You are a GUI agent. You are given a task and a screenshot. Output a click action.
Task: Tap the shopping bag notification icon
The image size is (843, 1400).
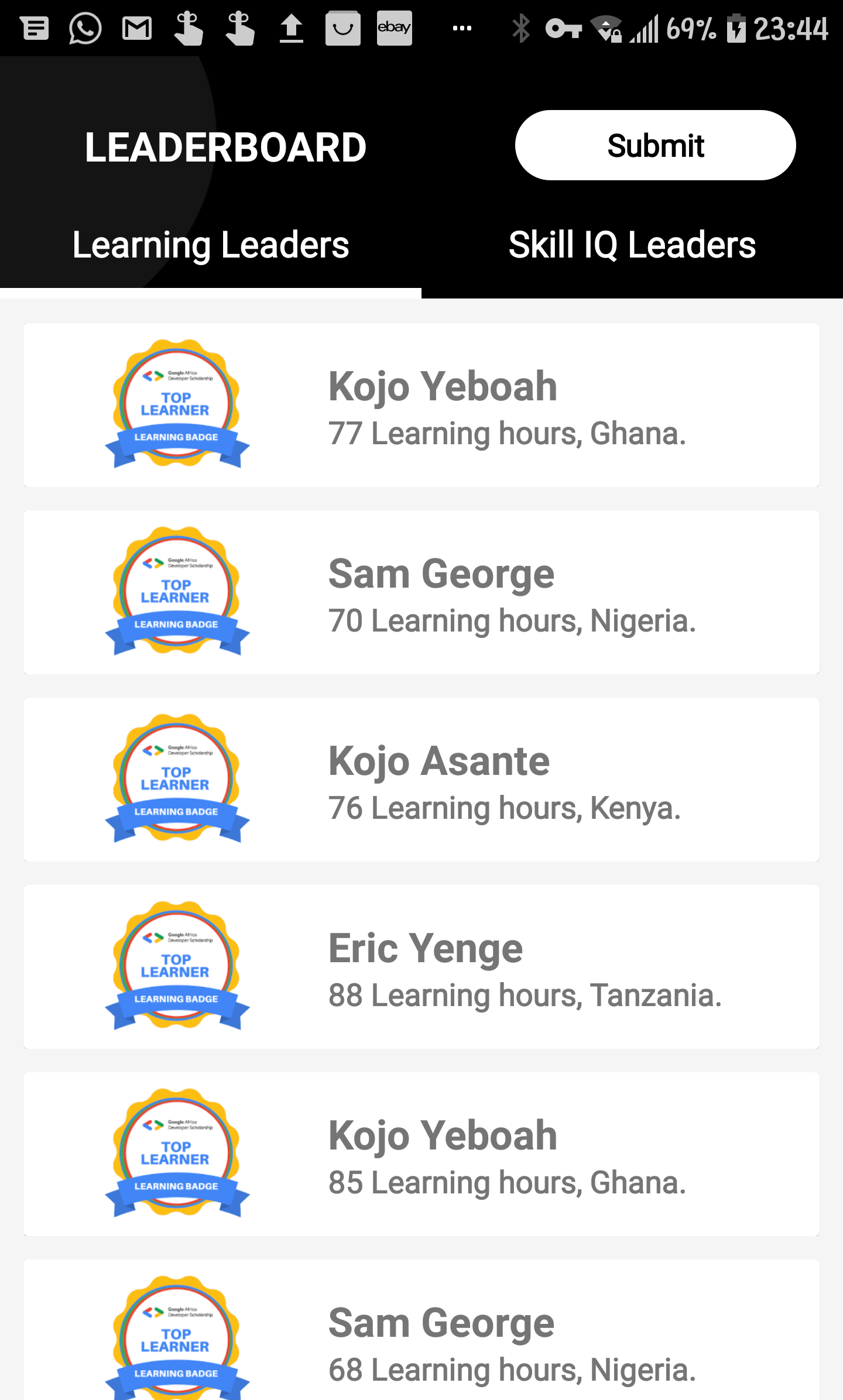pyautogui.click(x=342, y=28)
